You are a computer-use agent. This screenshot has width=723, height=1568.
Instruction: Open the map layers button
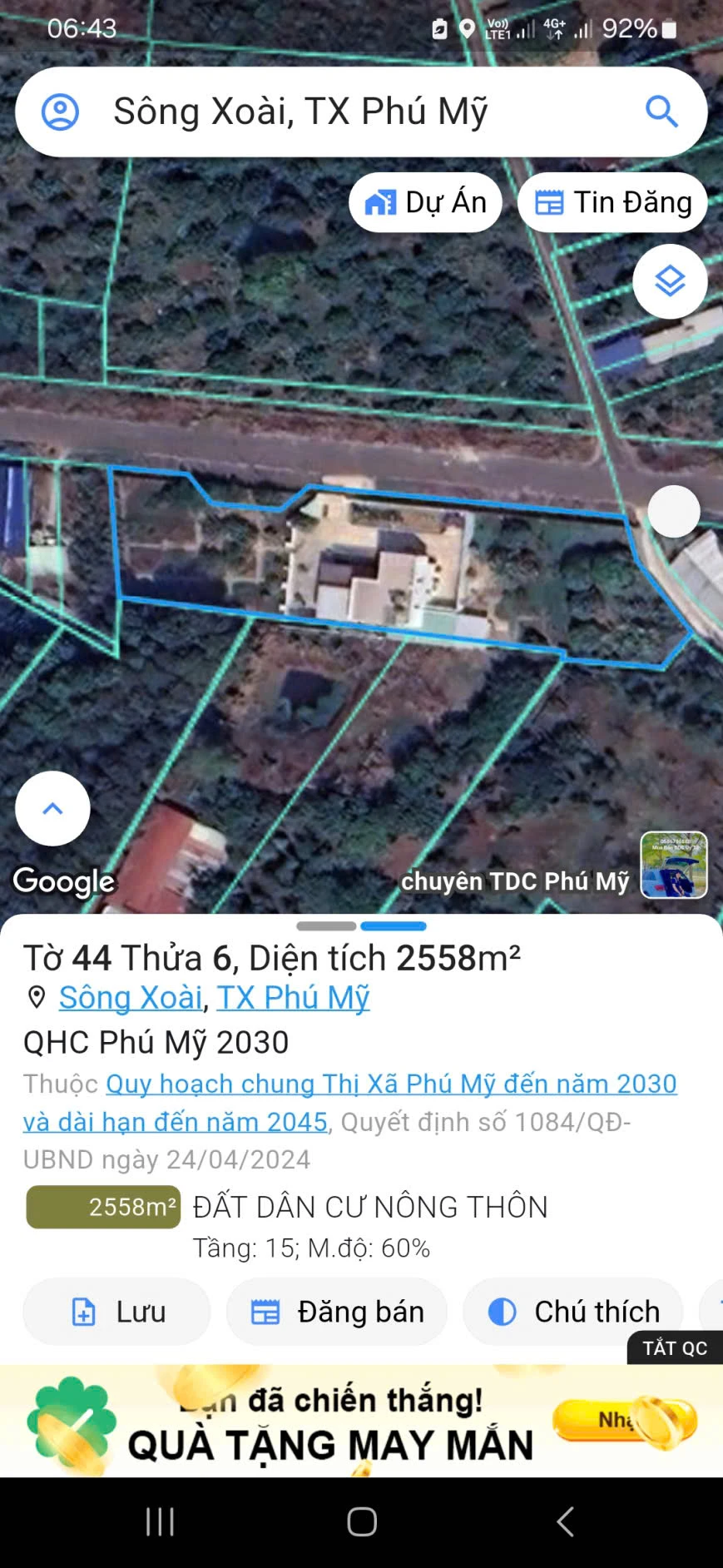click(x=670, y=281)
